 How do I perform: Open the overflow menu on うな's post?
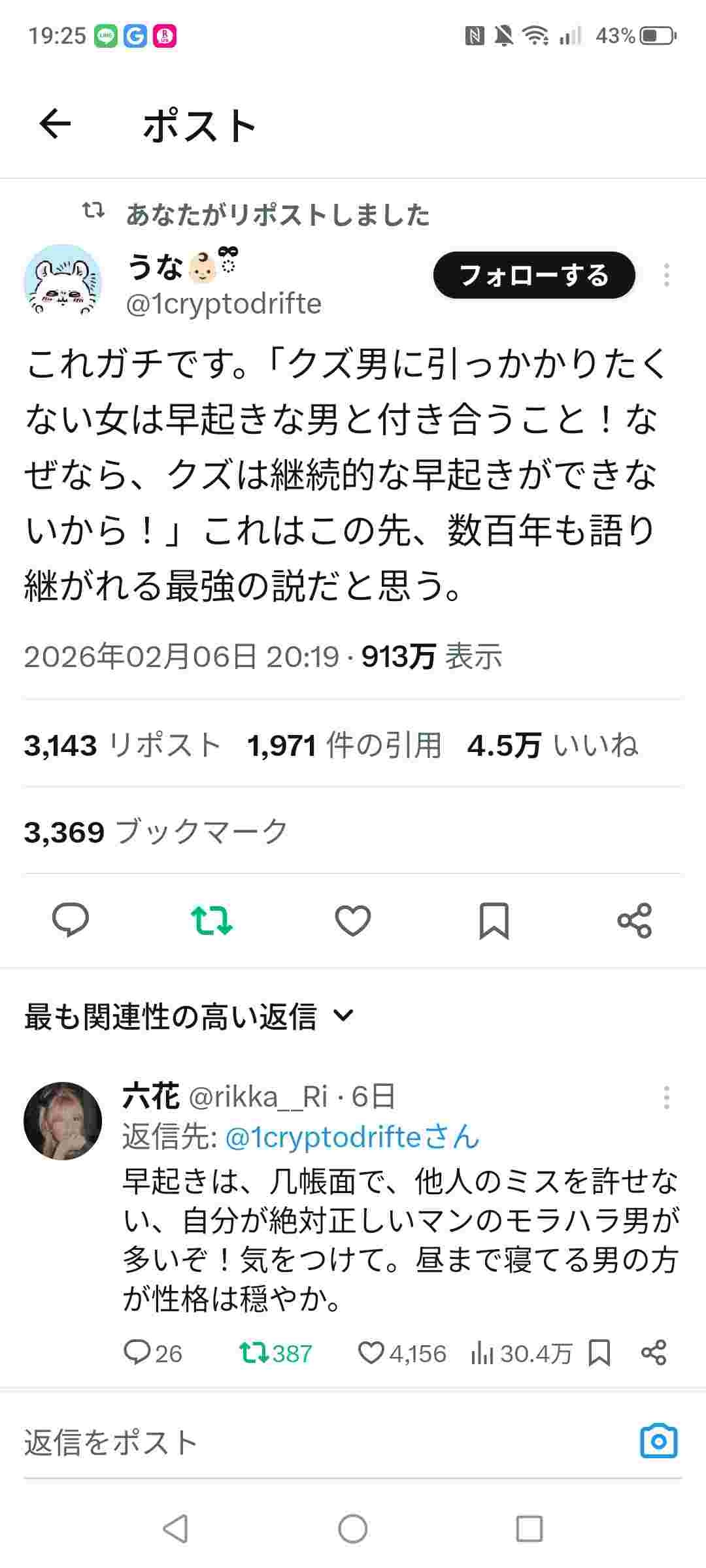(x=666, y=275)
